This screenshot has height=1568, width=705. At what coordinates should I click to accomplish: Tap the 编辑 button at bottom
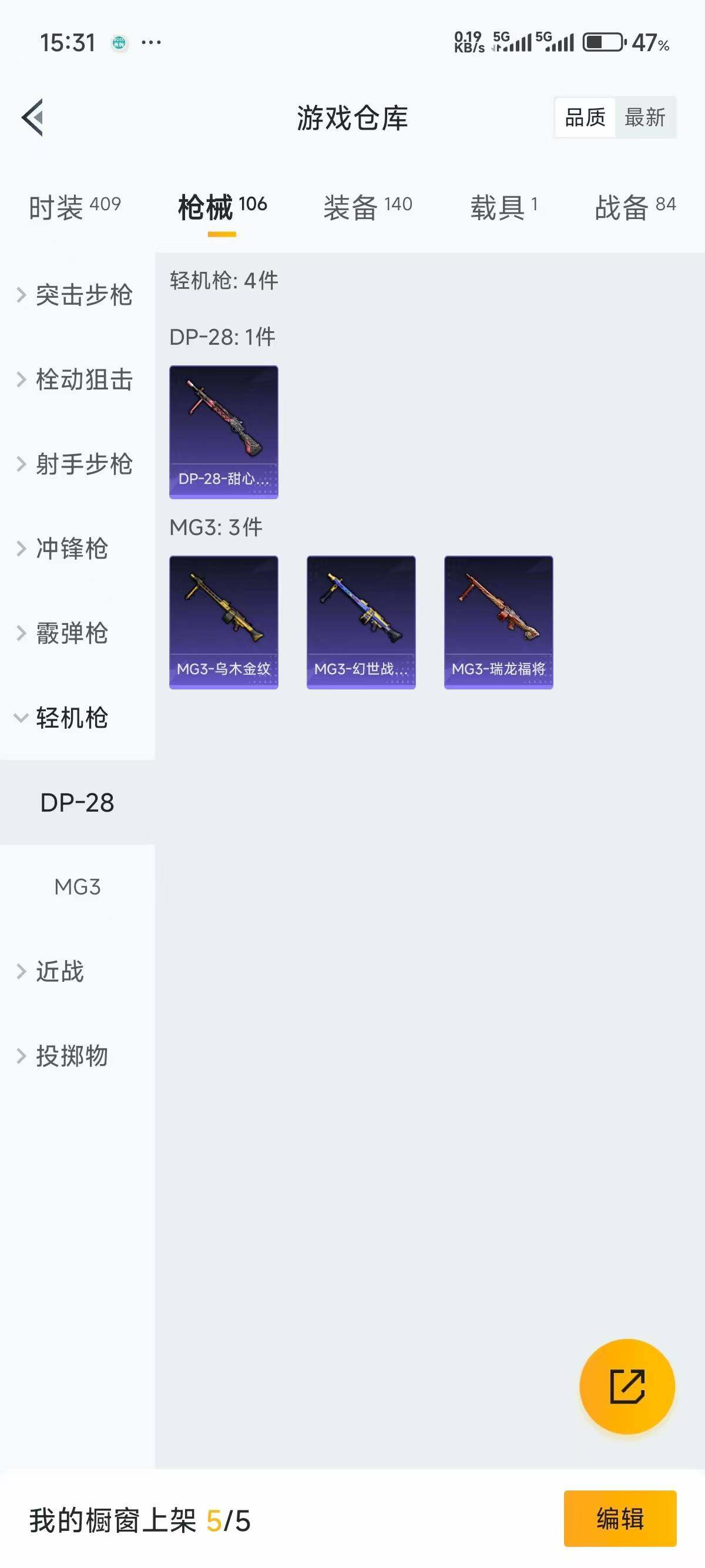[x=620, y=1519]
